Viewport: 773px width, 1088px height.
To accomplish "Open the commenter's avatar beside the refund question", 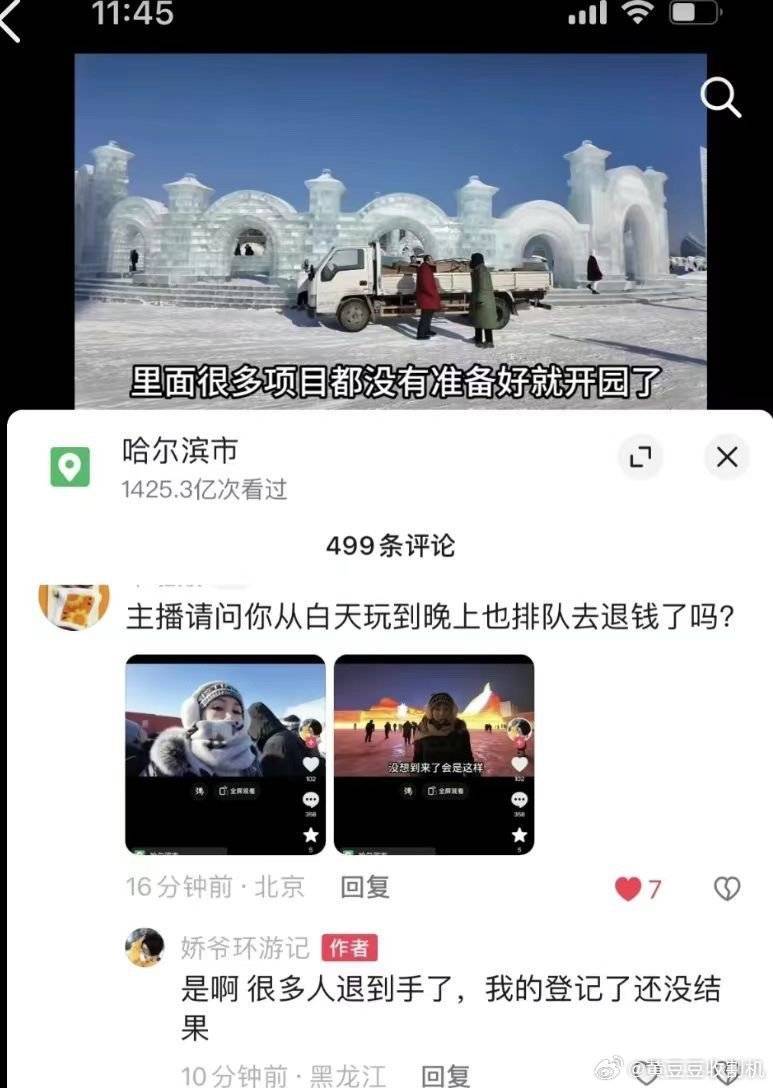I will pos(74,606).
